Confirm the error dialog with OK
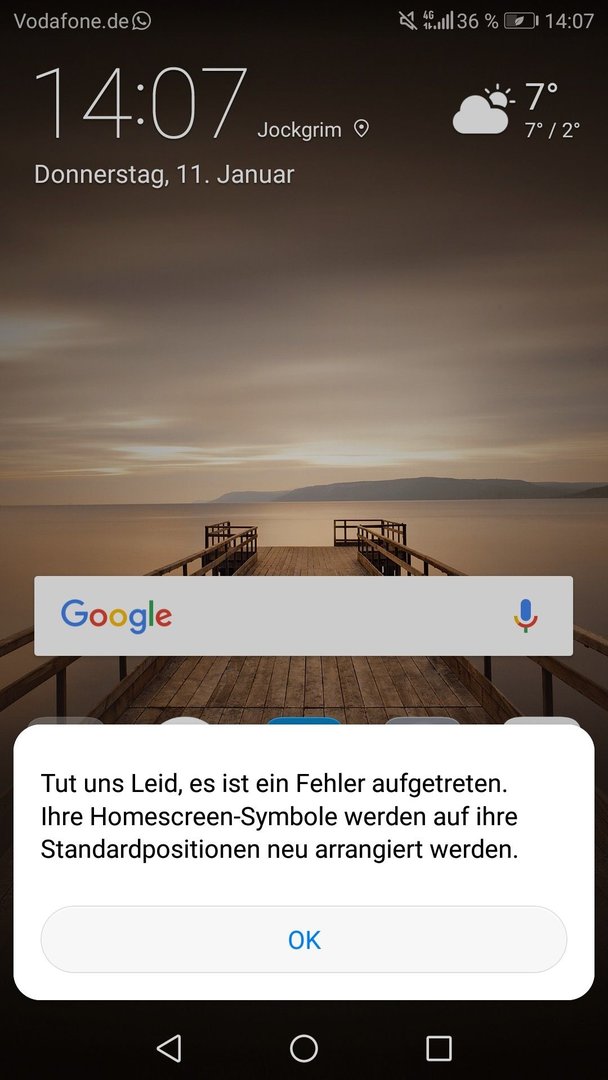Viewport: 608px width, 1080px height. [x=304, y=939]
